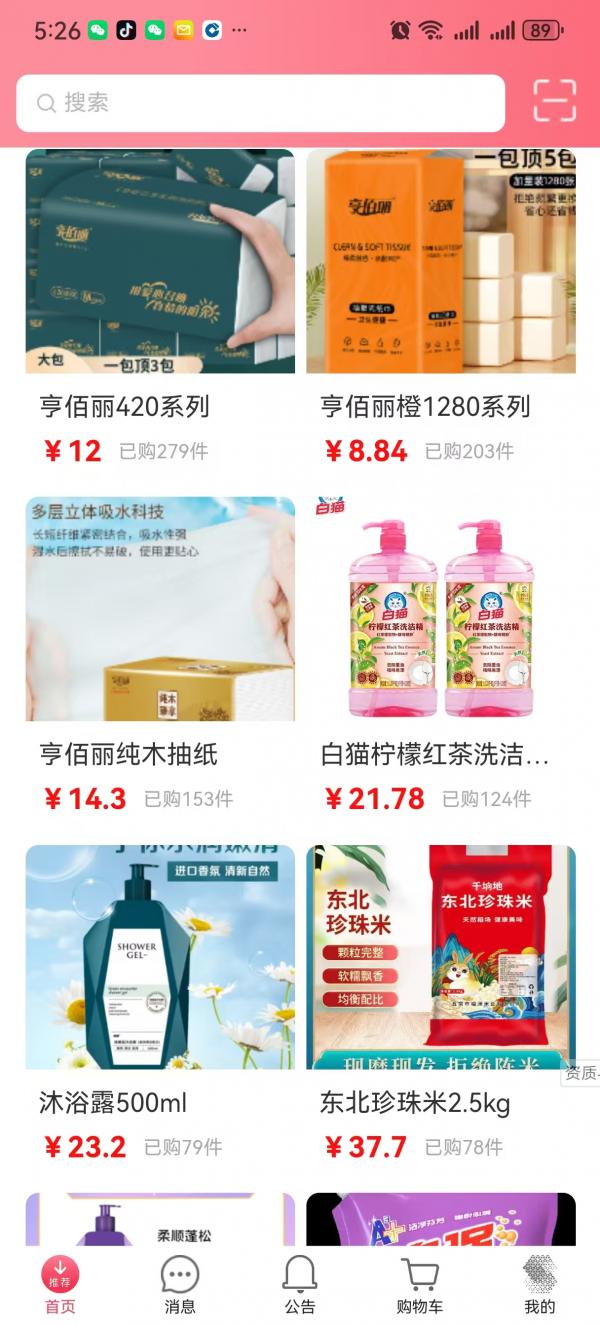This screenshot has width=600, height=1326.
Task: Switch to the 首页 tab
Action: pos(60,1285)
